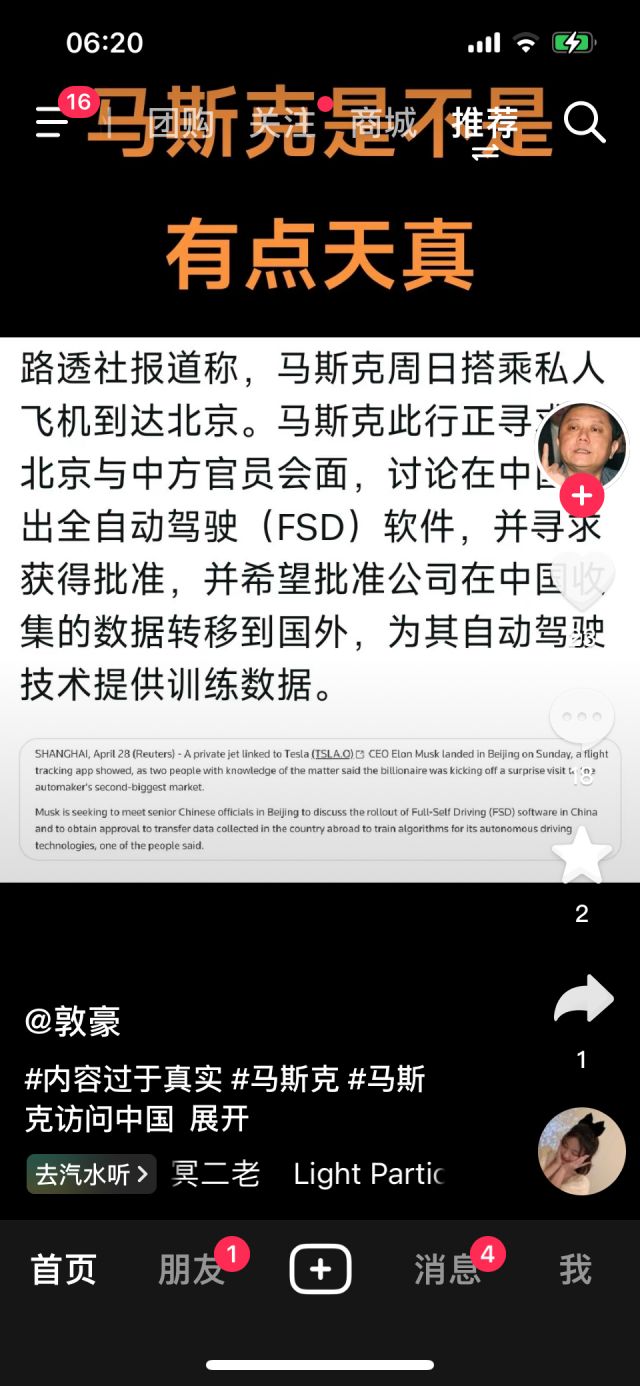The image size is (640, 1386).
Task: Open the comments bubble
Action: tap(582, 717)
